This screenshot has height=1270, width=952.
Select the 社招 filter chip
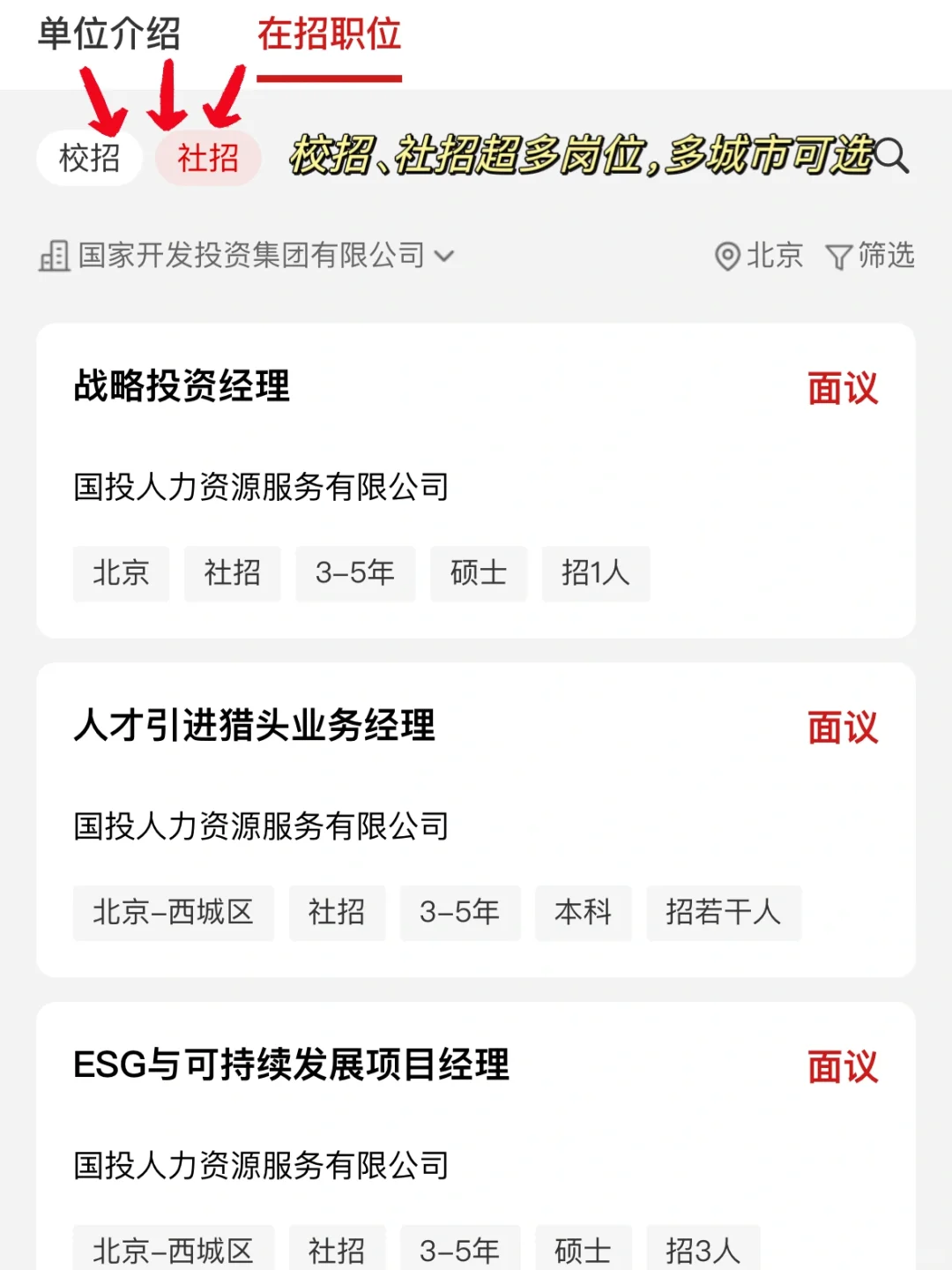(x=208, y=158)
